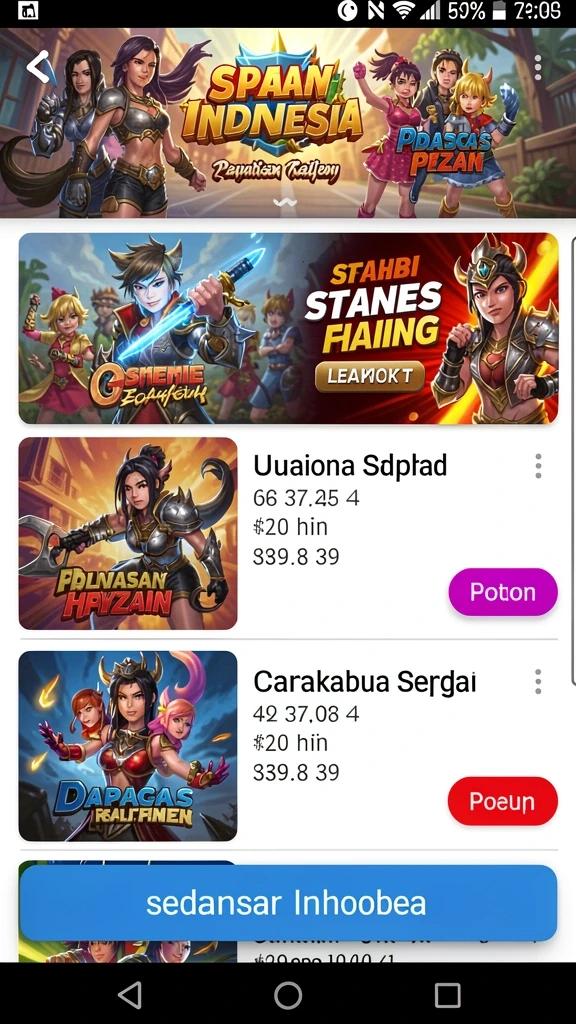This screenshot has width=576, height=1024.
Task: Tap the blue sedansar Inhoobea button
Action: [288, 903]
